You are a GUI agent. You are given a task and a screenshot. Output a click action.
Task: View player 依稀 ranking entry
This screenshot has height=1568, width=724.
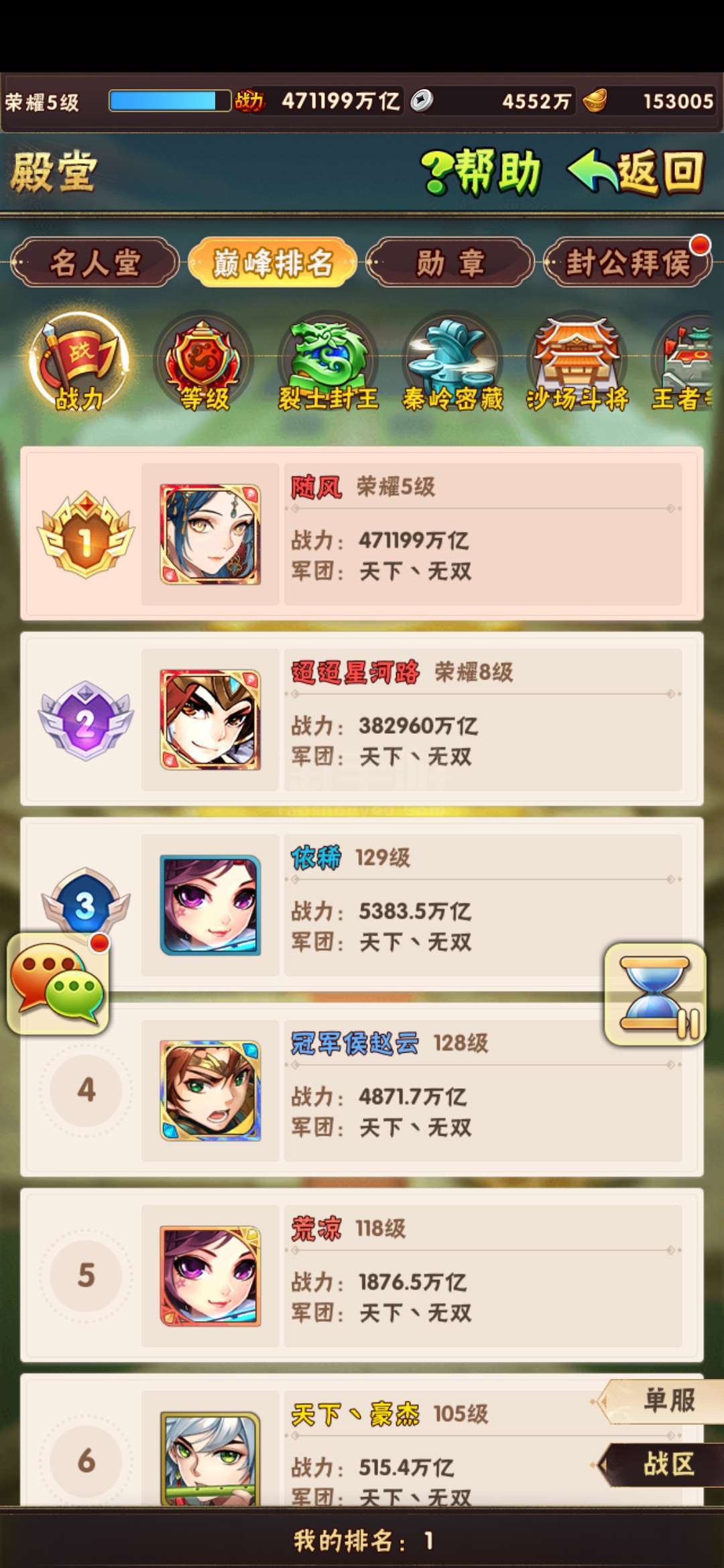pyautogui.click(x=362, y=905)
